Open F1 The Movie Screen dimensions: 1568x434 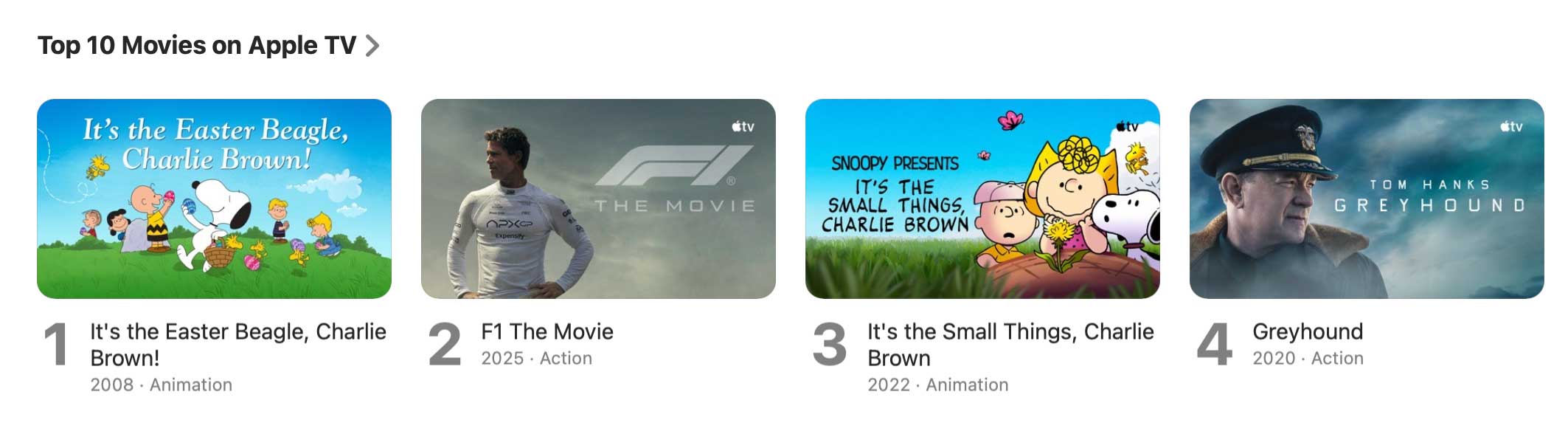coord(598,199)
